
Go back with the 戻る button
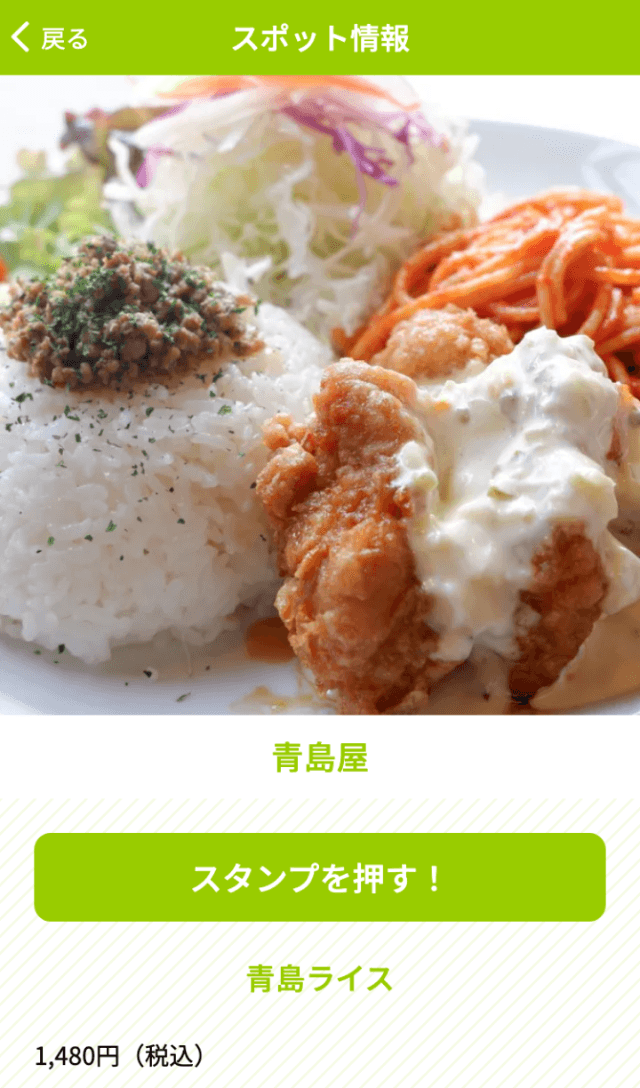(50, 38)
